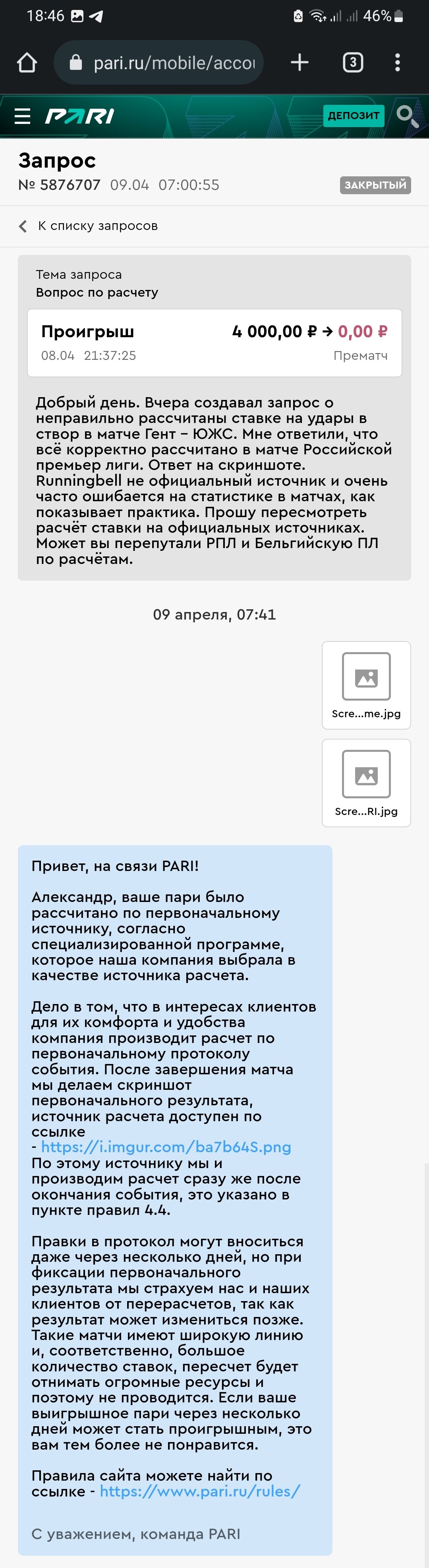Open attachment Scre...RI.jpg
The width and height of the screenshot is (429, 1568).
pos(366,782)
